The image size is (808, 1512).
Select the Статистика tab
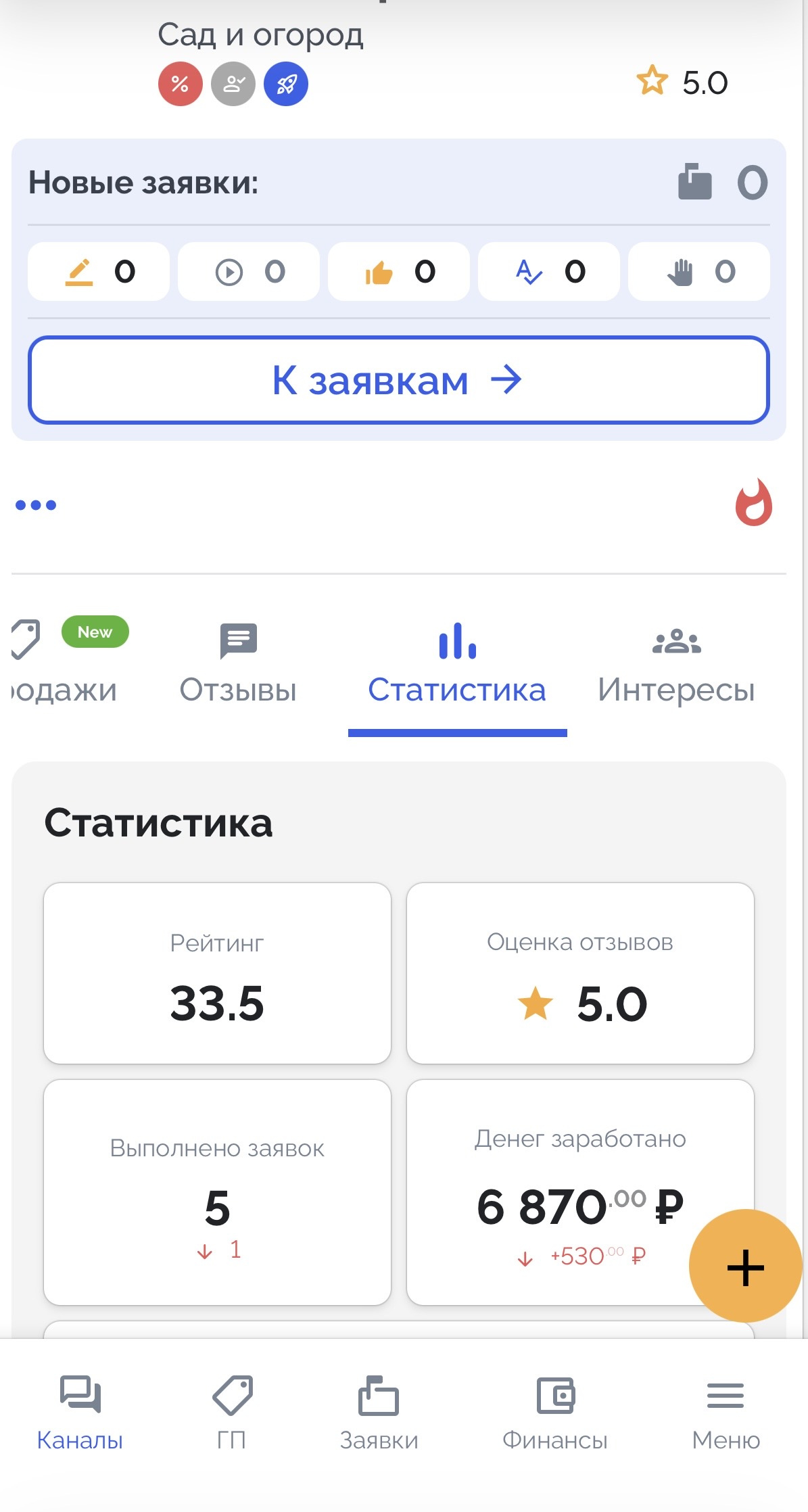[x=457, y=664]
